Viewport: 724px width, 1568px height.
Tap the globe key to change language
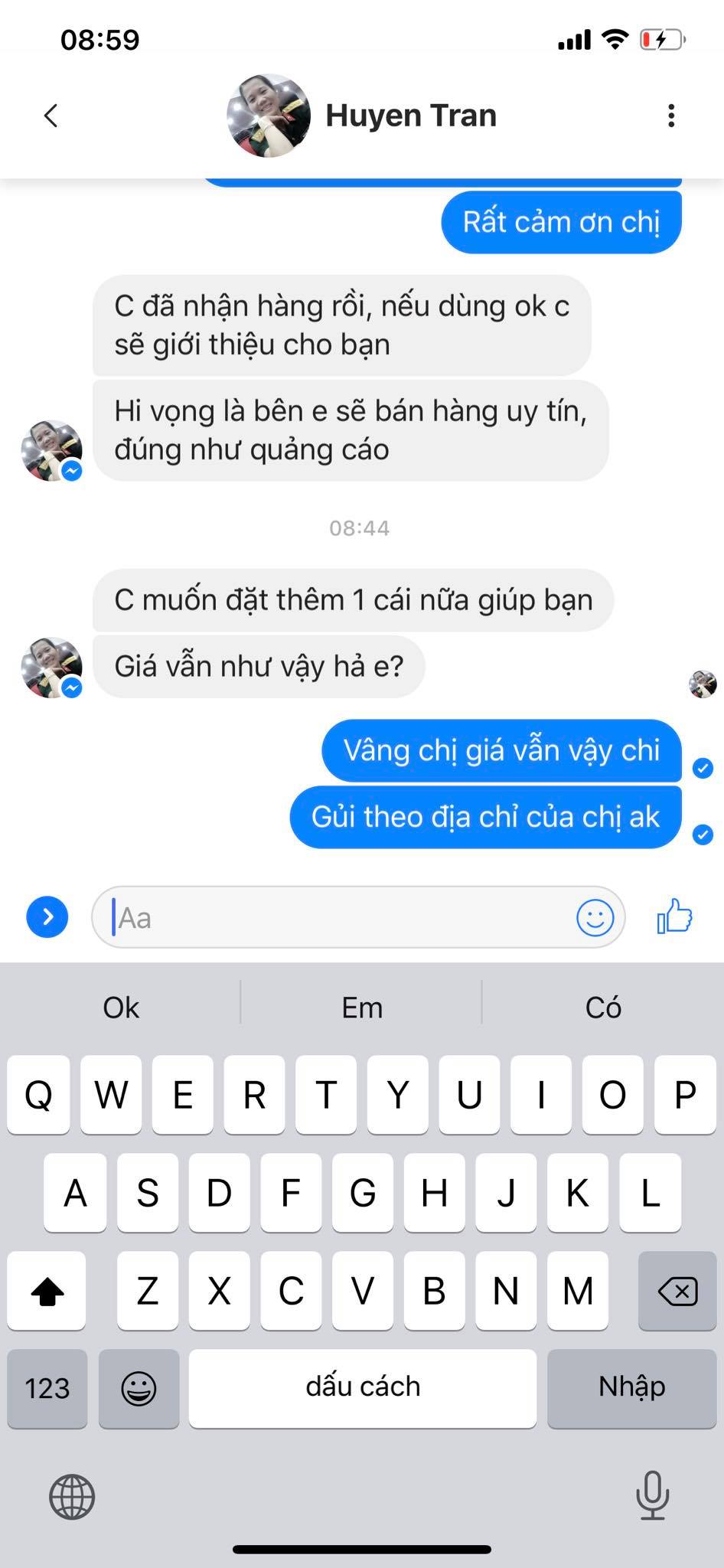tap(72, 1497)
